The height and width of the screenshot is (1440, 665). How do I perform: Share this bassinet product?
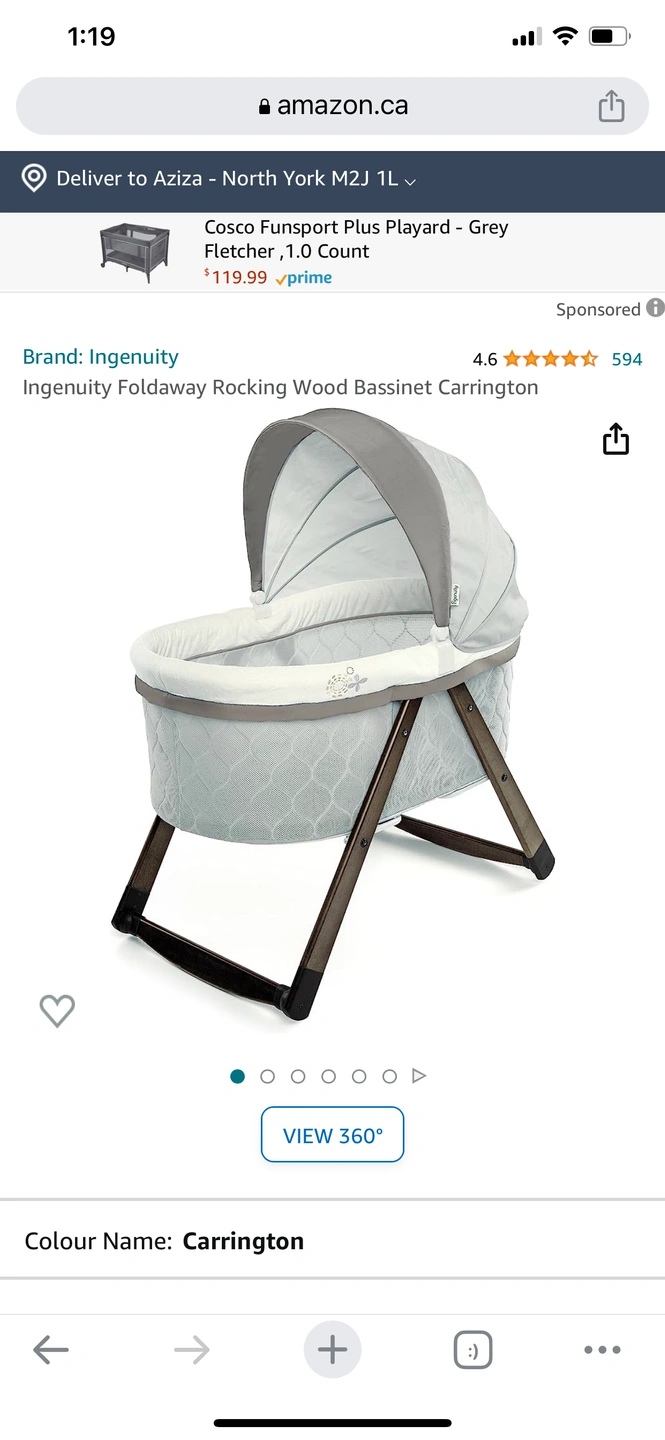616,439
